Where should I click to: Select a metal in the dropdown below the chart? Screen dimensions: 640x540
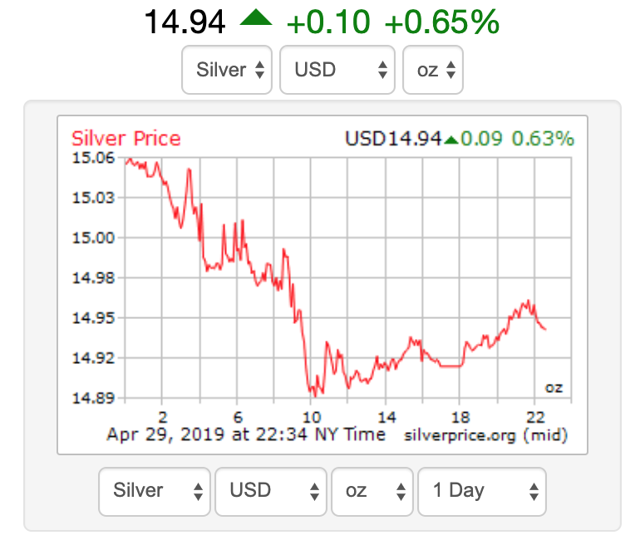(155, 491)
